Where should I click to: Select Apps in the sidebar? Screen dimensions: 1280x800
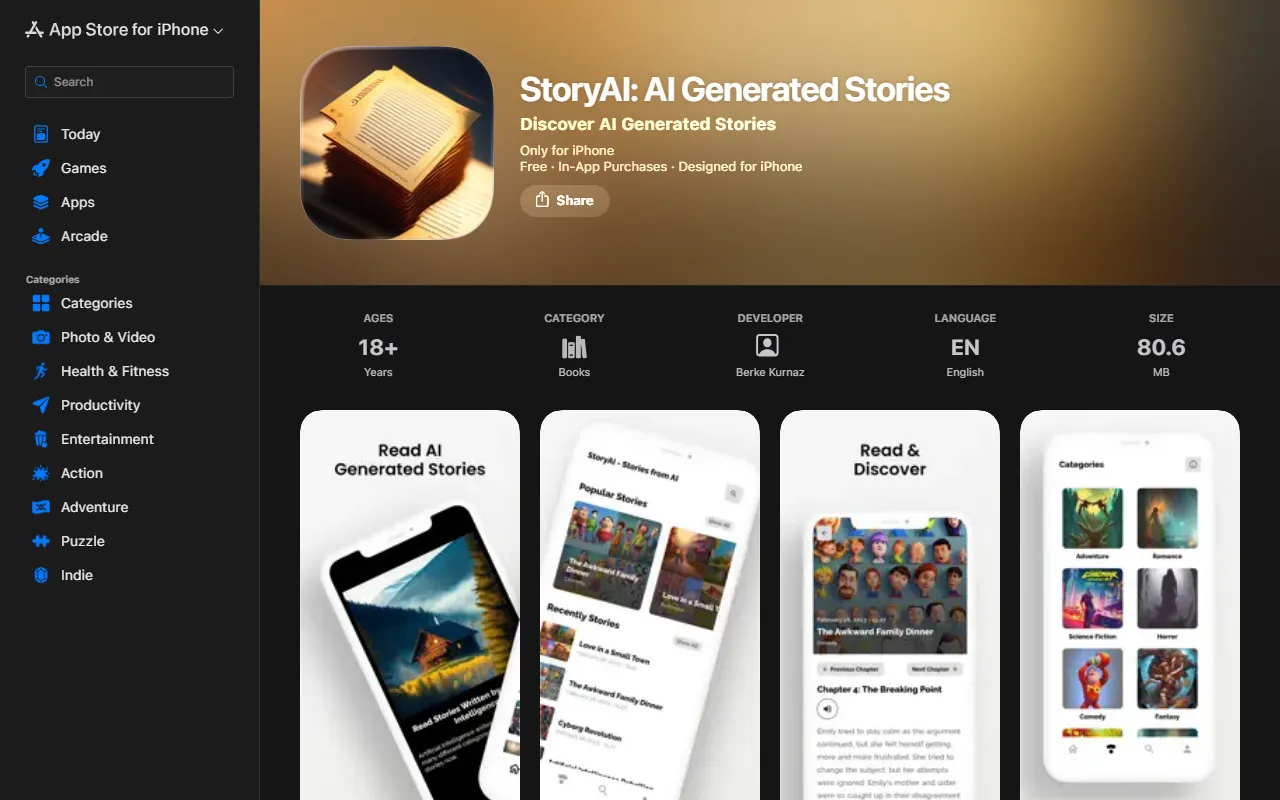click(77, 202)
